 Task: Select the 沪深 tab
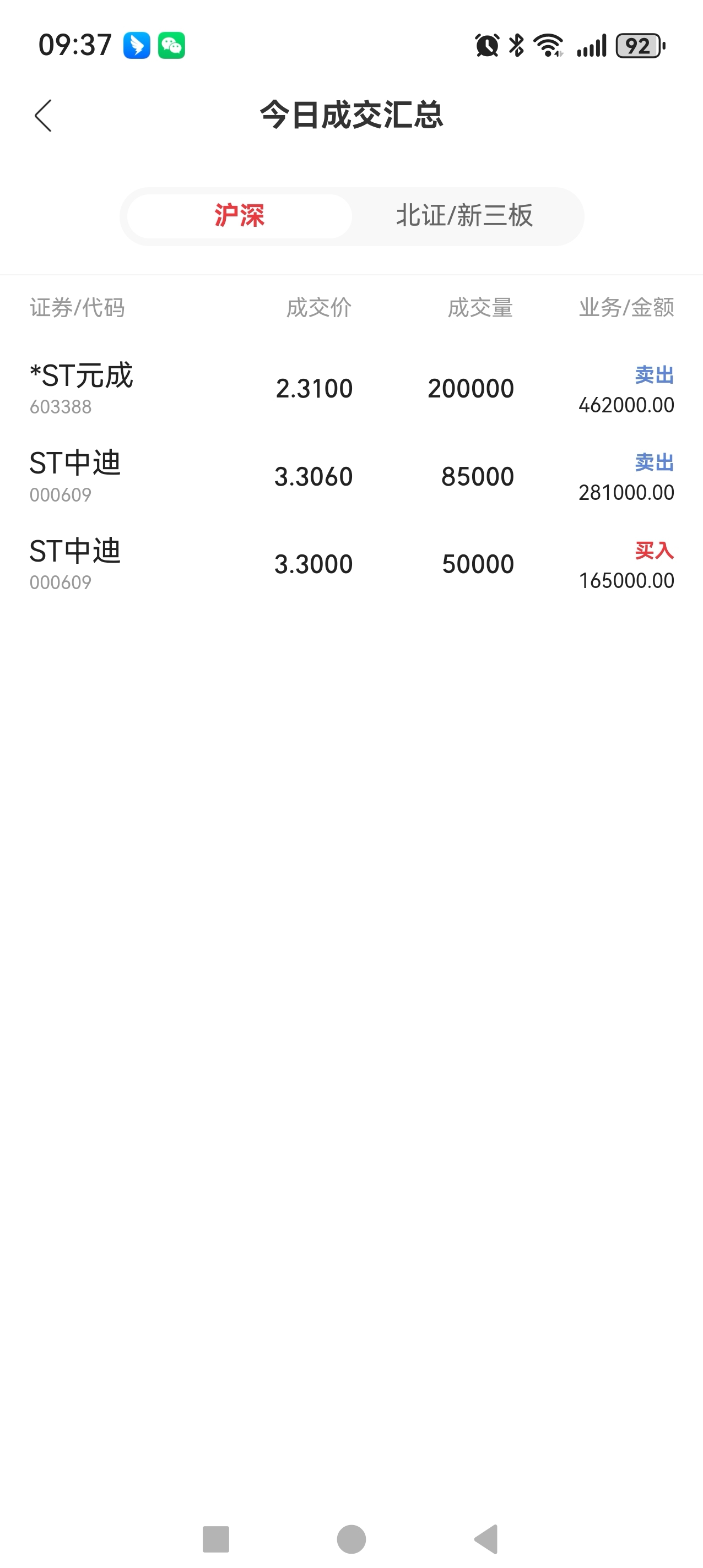coord(240,216)
